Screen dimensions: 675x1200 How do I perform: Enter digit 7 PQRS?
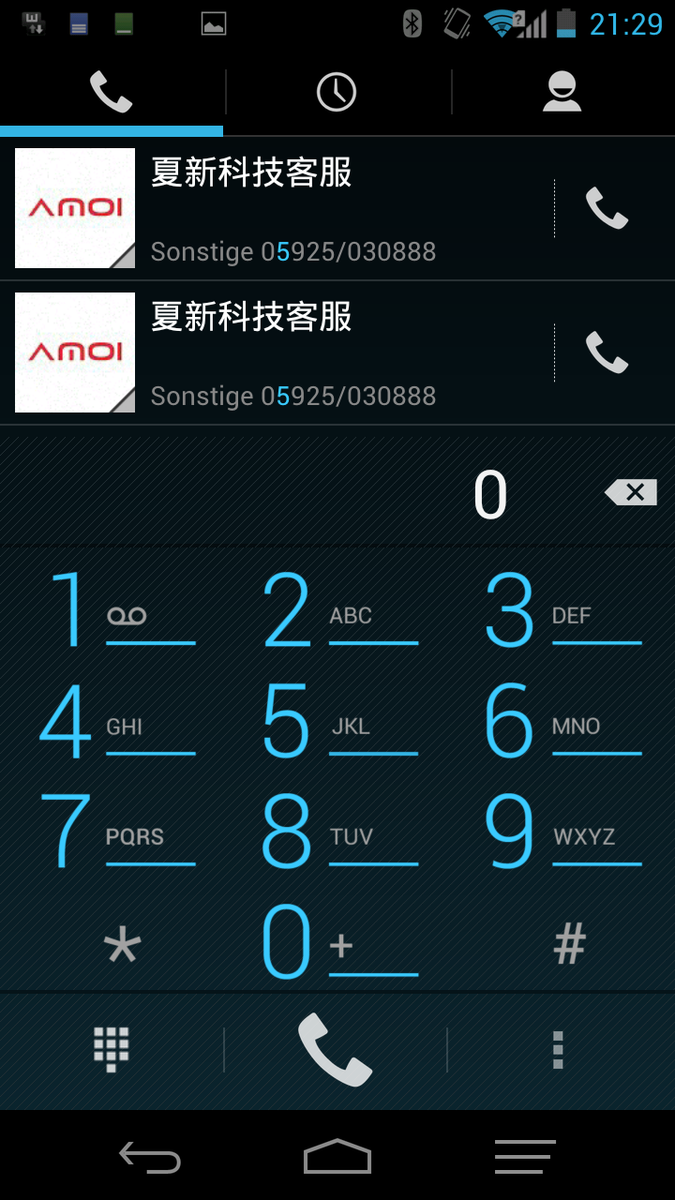coord(115,831)
